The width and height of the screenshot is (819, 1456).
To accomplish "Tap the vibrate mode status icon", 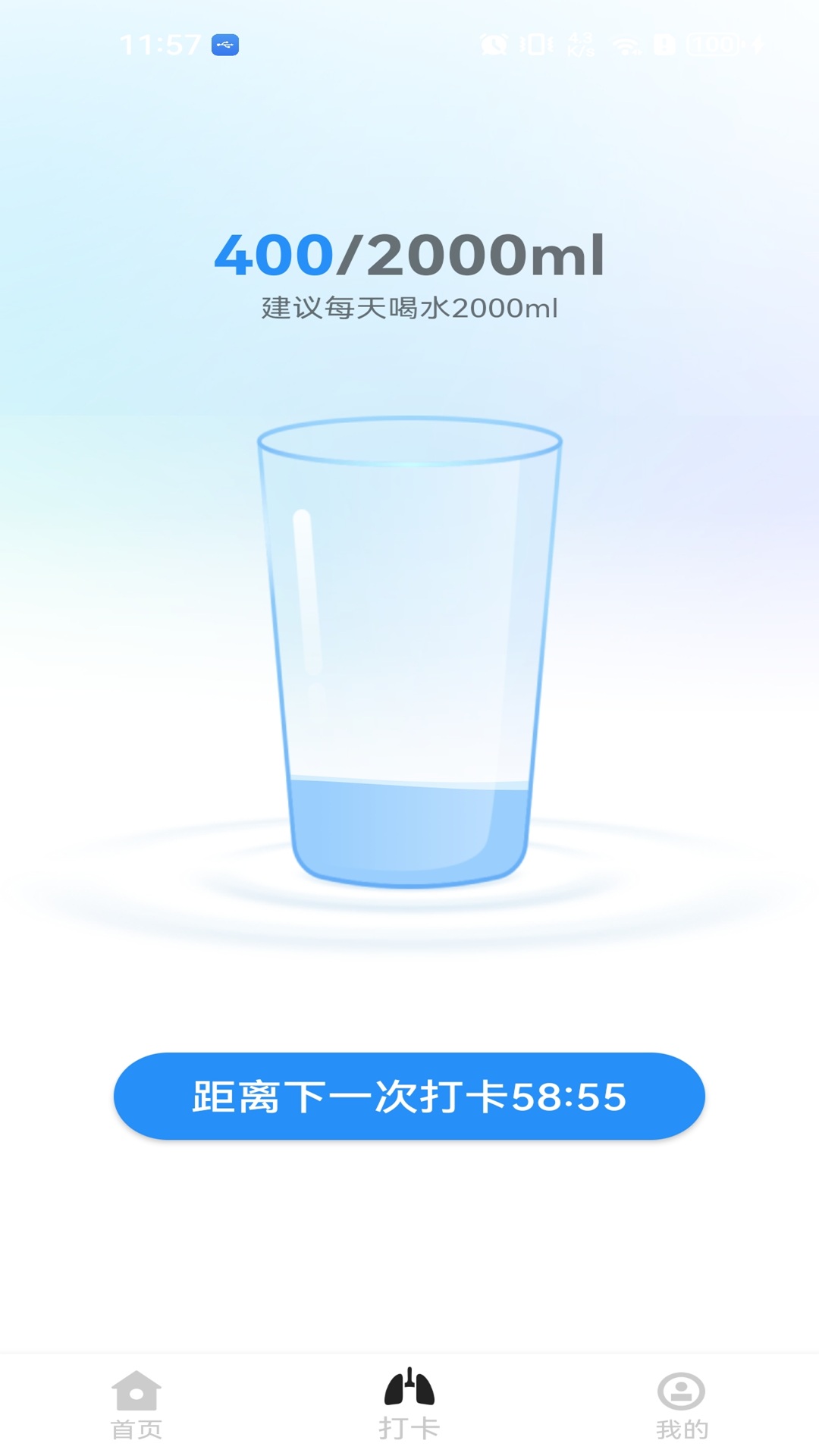I will coord(535,44).
